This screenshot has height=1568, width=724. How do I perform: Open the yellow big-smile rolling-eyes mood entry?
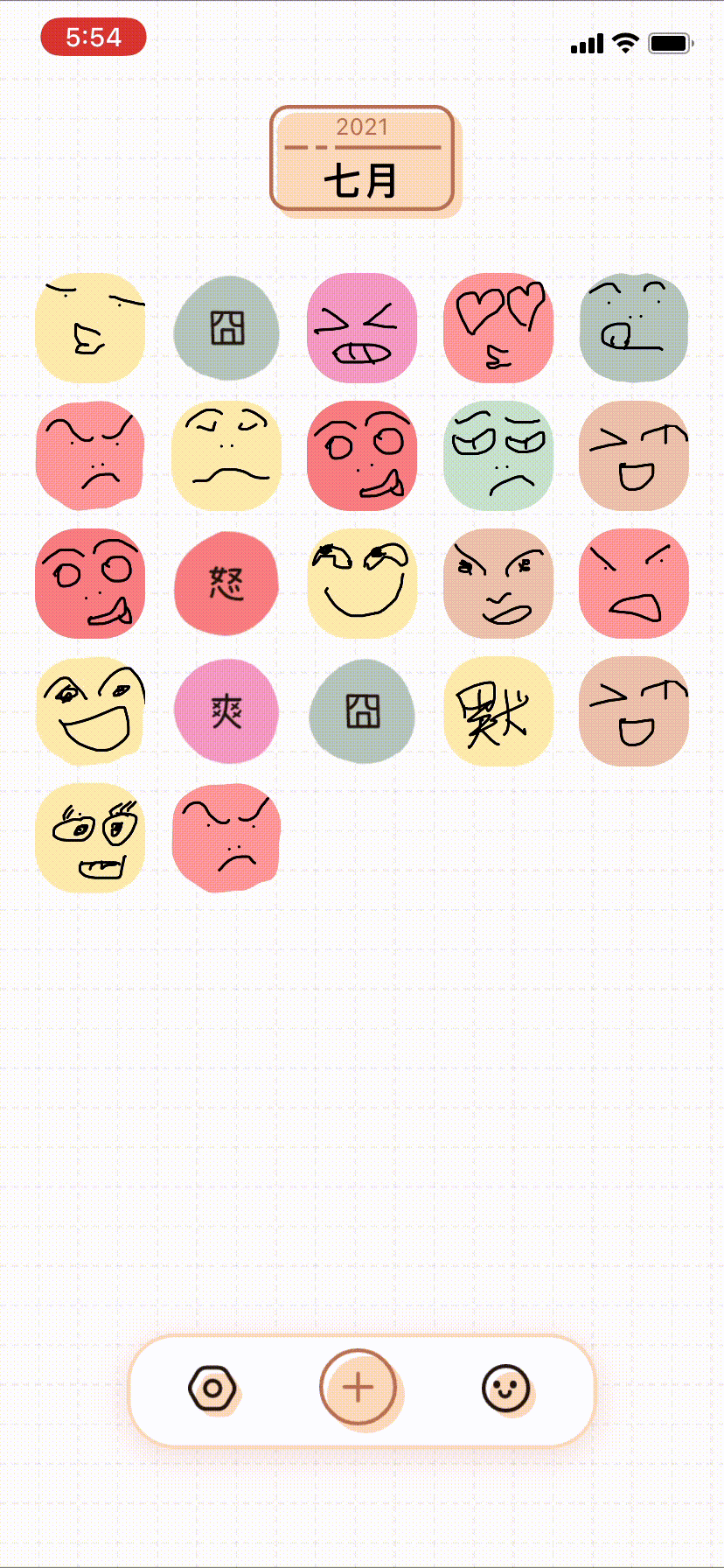click(x=362, y=584)
